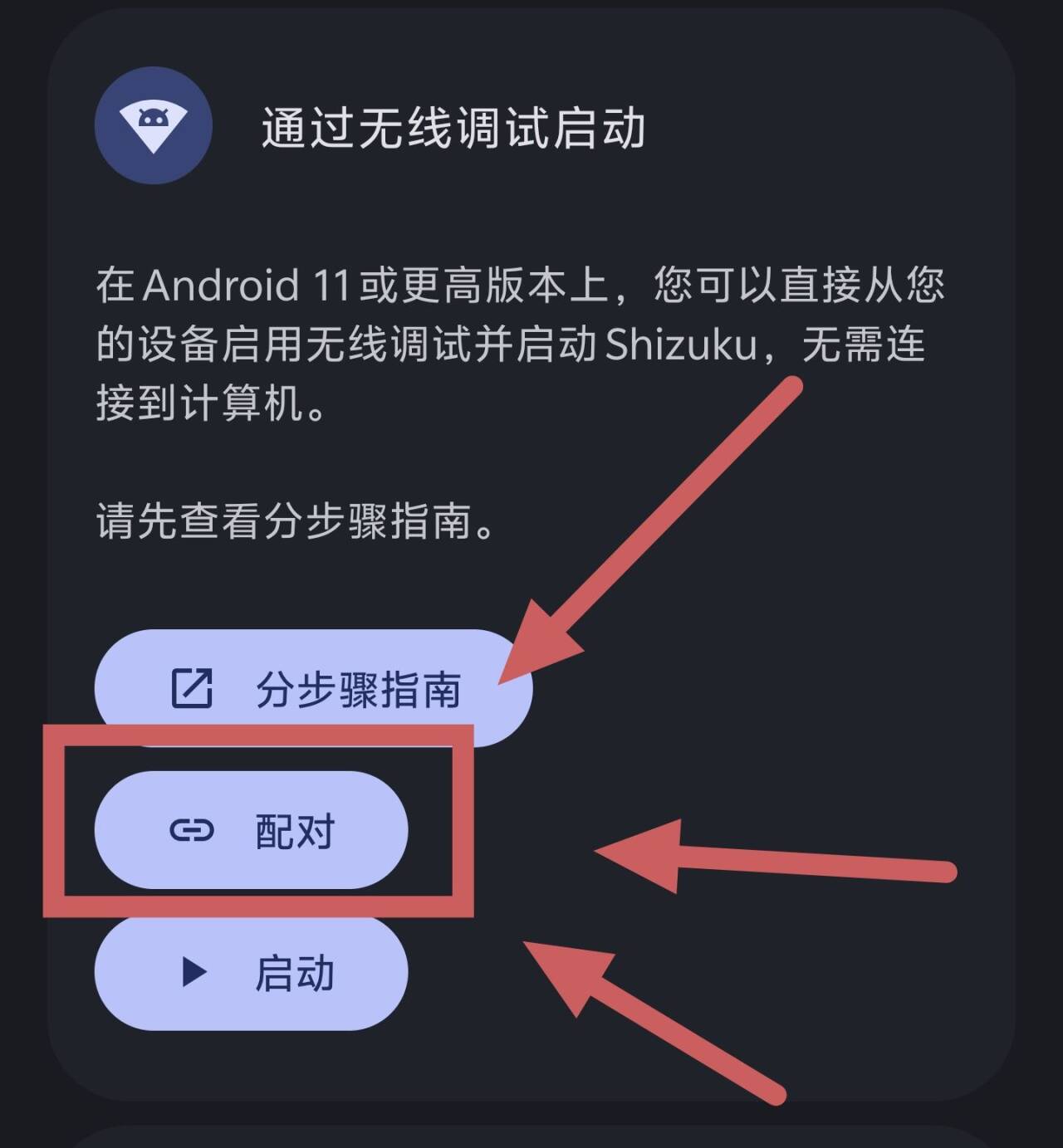The width and height of the screenshot is (1063, 1148).
Task: Start Shizuku with the 启动 button
Action: [x=252, y=972]
